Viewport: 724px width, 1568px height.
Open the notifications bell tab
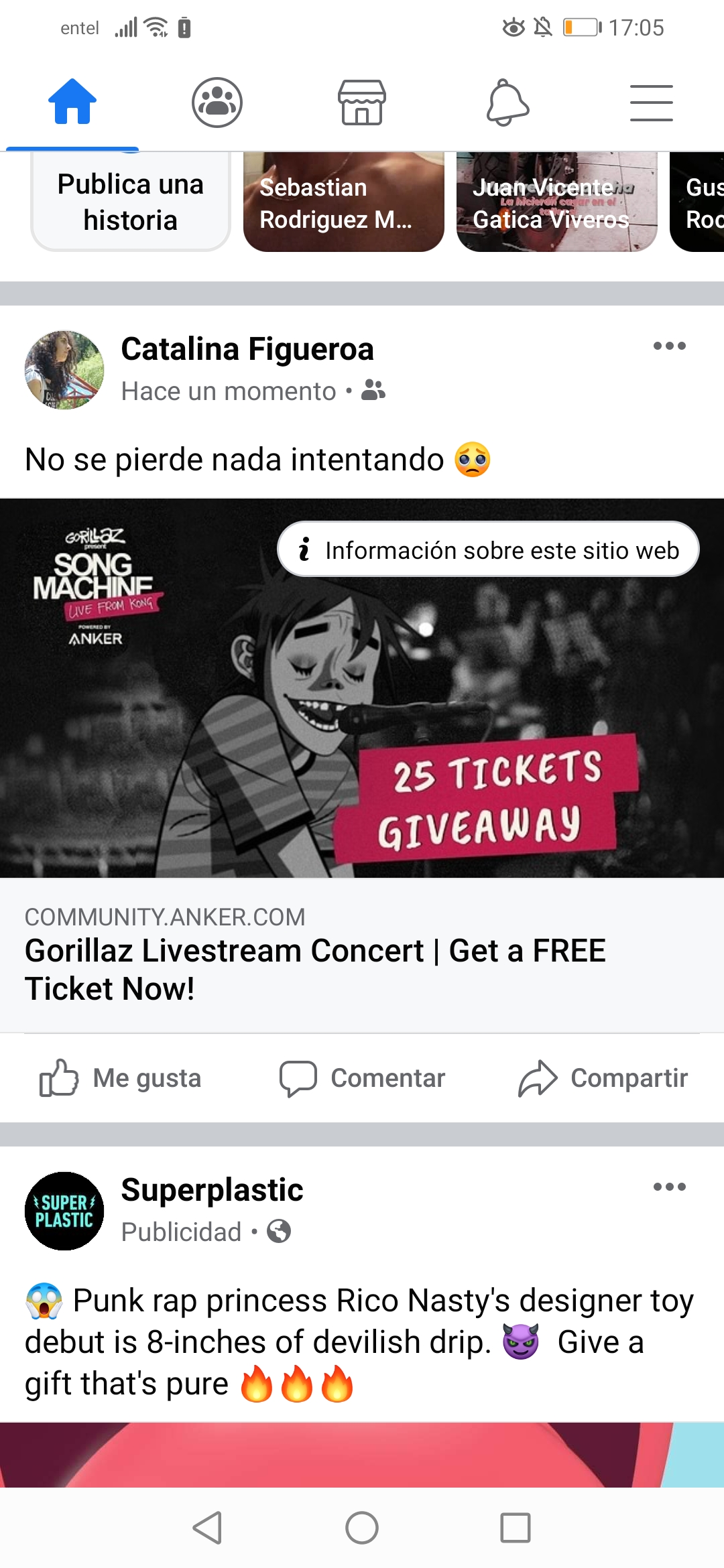(507, 103)
